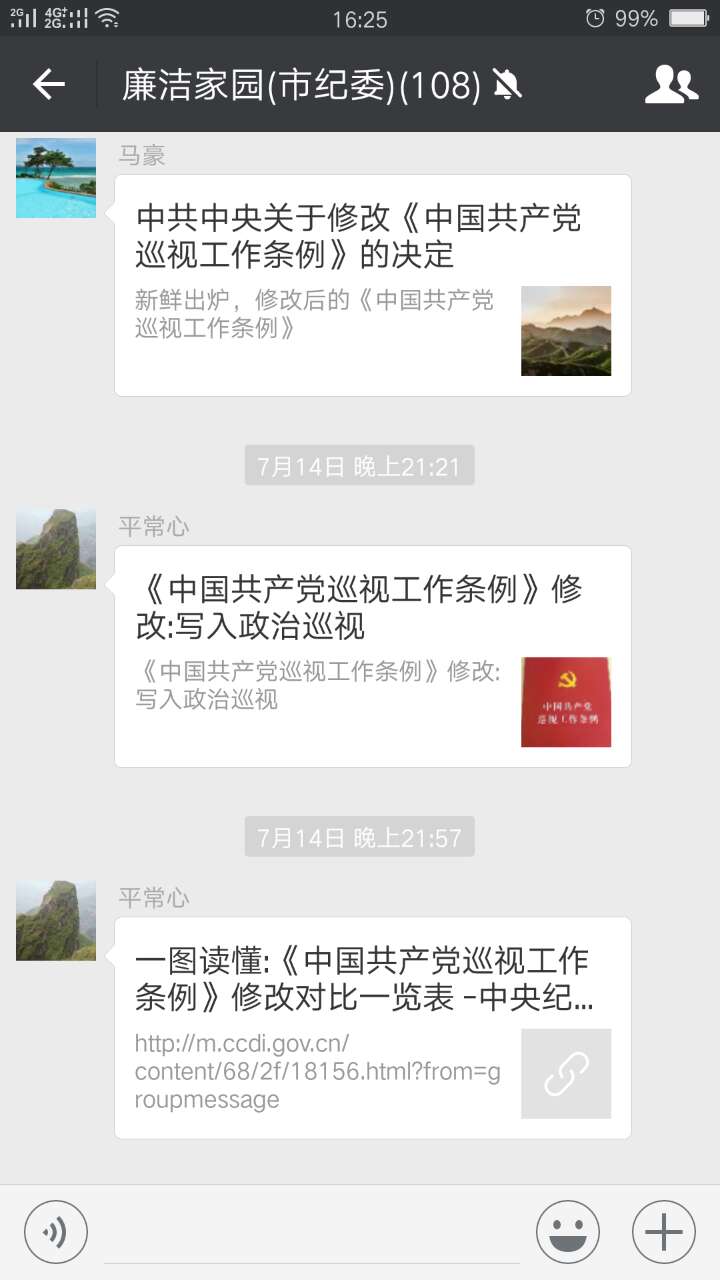Open 平常心's profile avatar

pos(55,548)
